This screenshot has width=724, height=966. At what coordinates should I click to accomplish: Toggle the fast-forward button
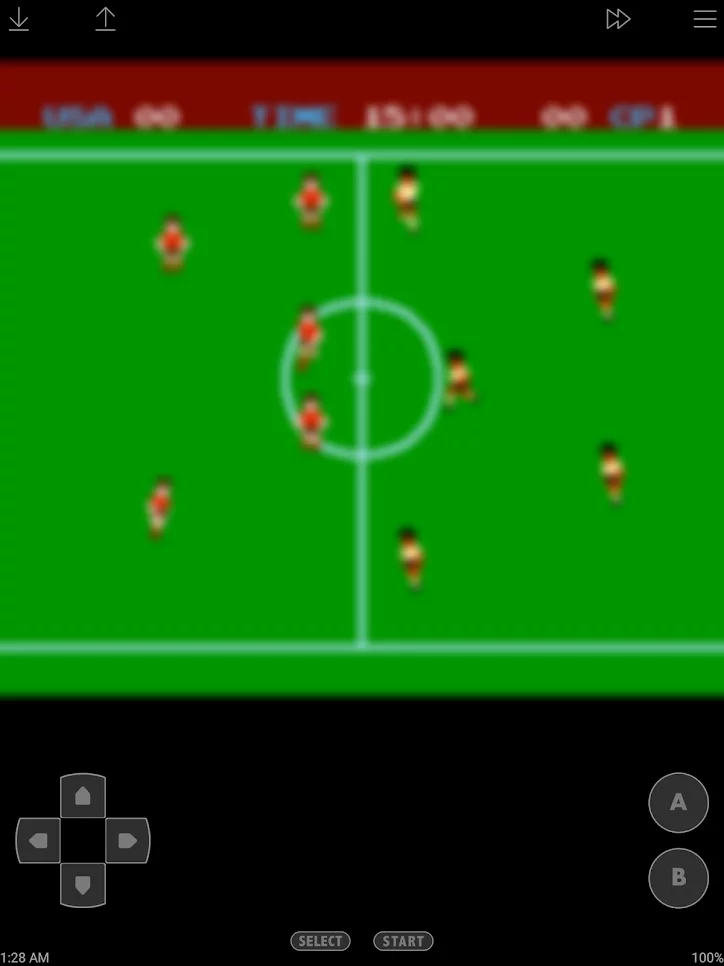tap(618, 19)
